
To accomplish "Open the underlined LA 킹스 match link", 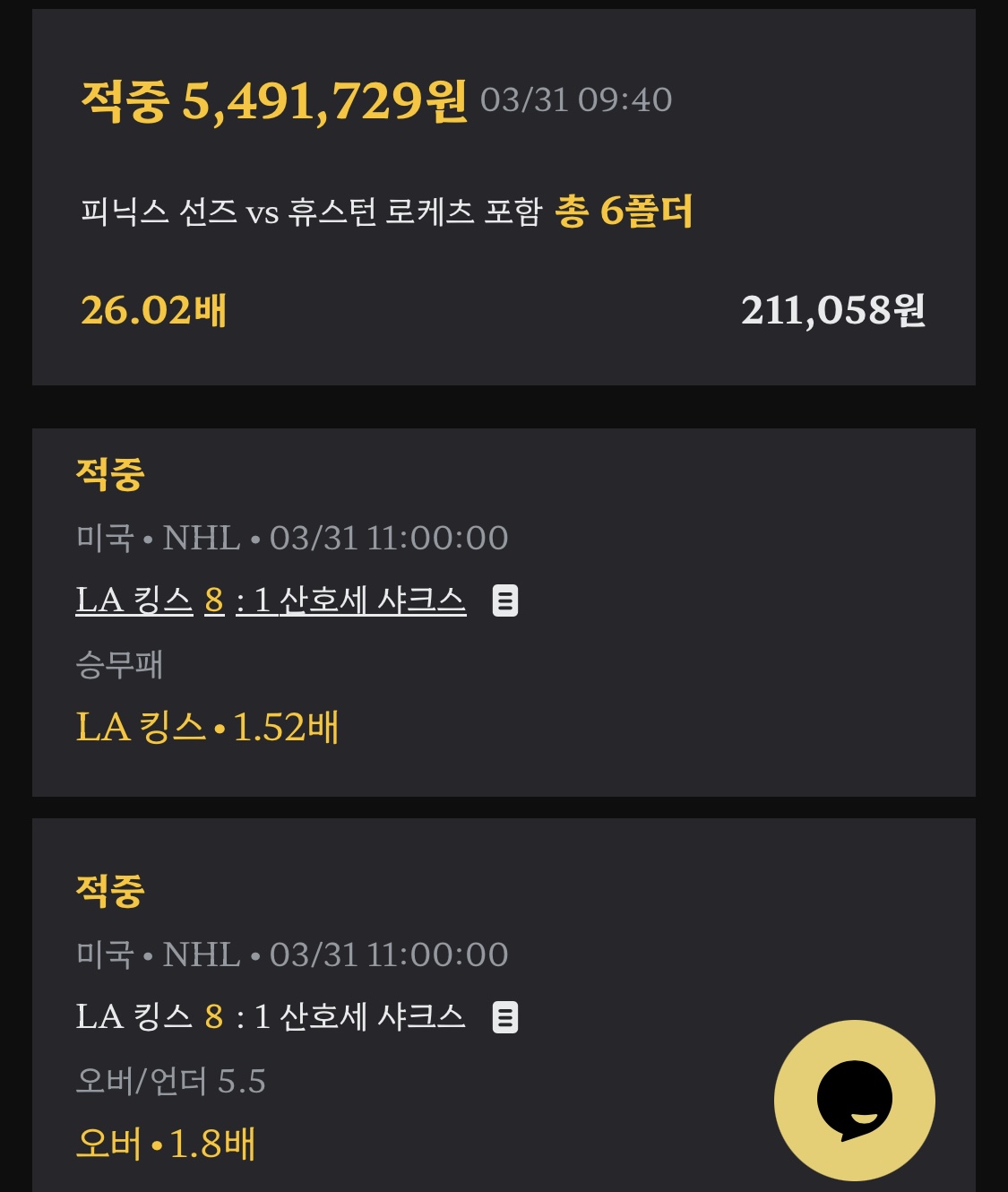I will [x=270, y=600].
